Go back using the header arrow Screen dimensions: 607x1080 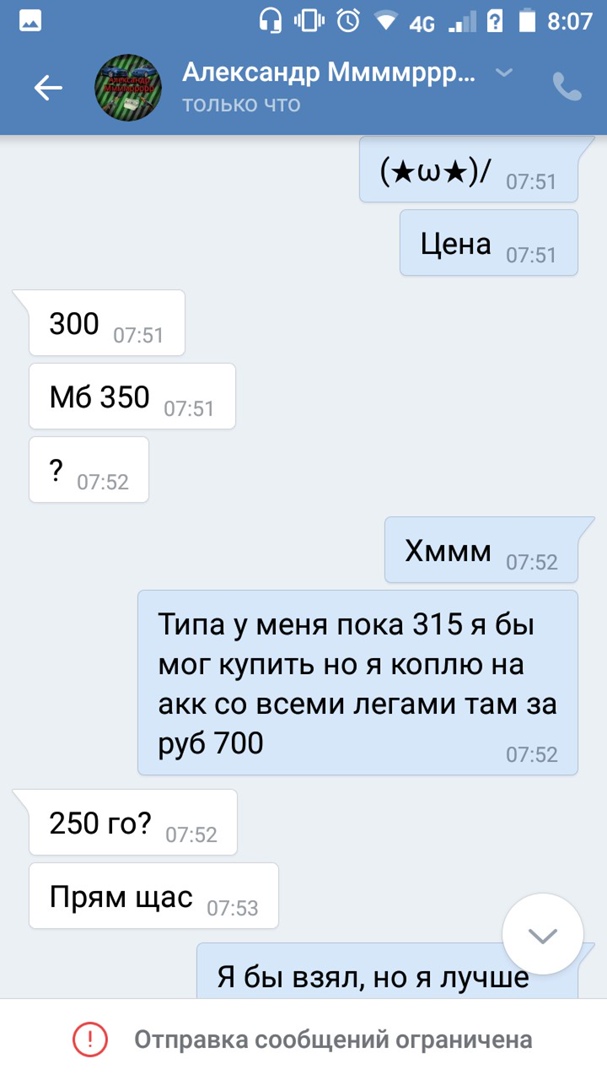click(x=48, y=88)
